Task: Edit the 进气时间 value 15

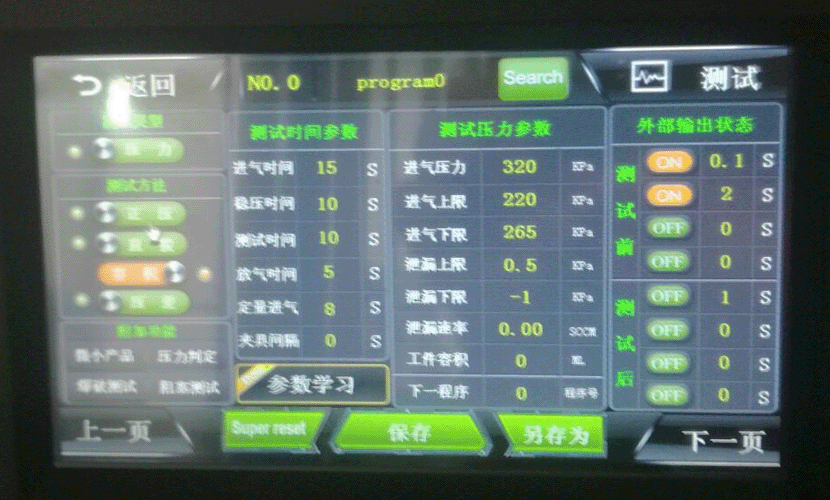Action: (327, 168)
